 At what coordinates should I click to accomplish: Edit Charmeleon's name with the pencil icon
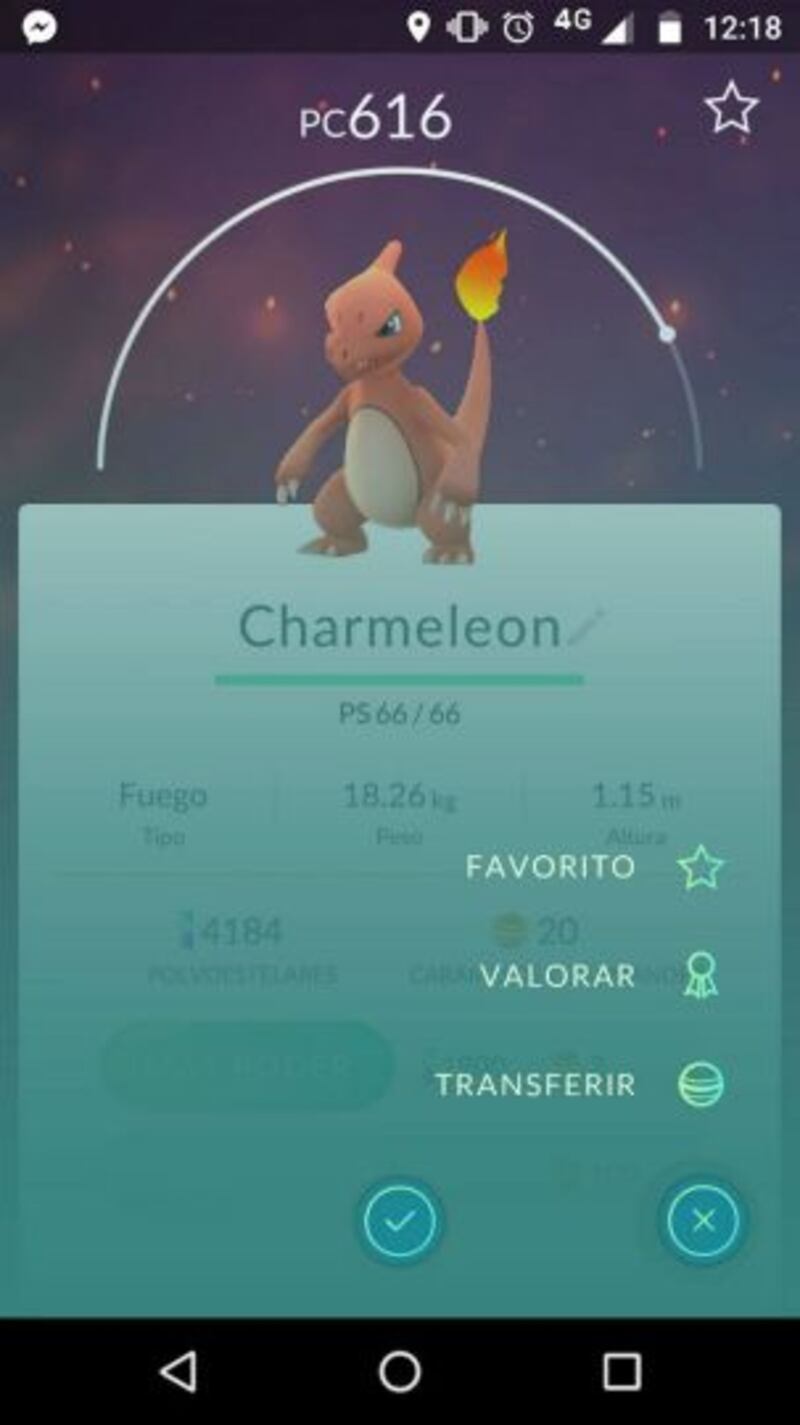pos(586,628)
